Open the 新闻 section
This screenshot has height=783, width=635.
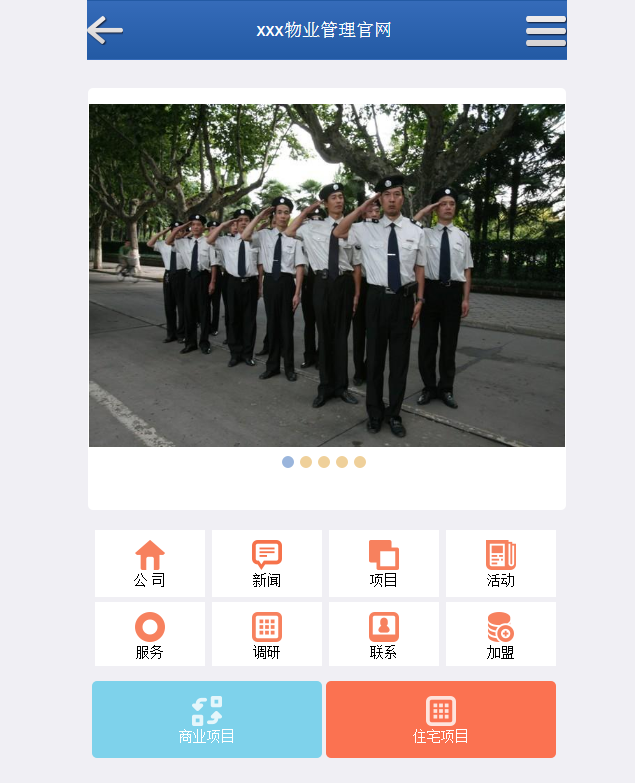coord(267,564)
